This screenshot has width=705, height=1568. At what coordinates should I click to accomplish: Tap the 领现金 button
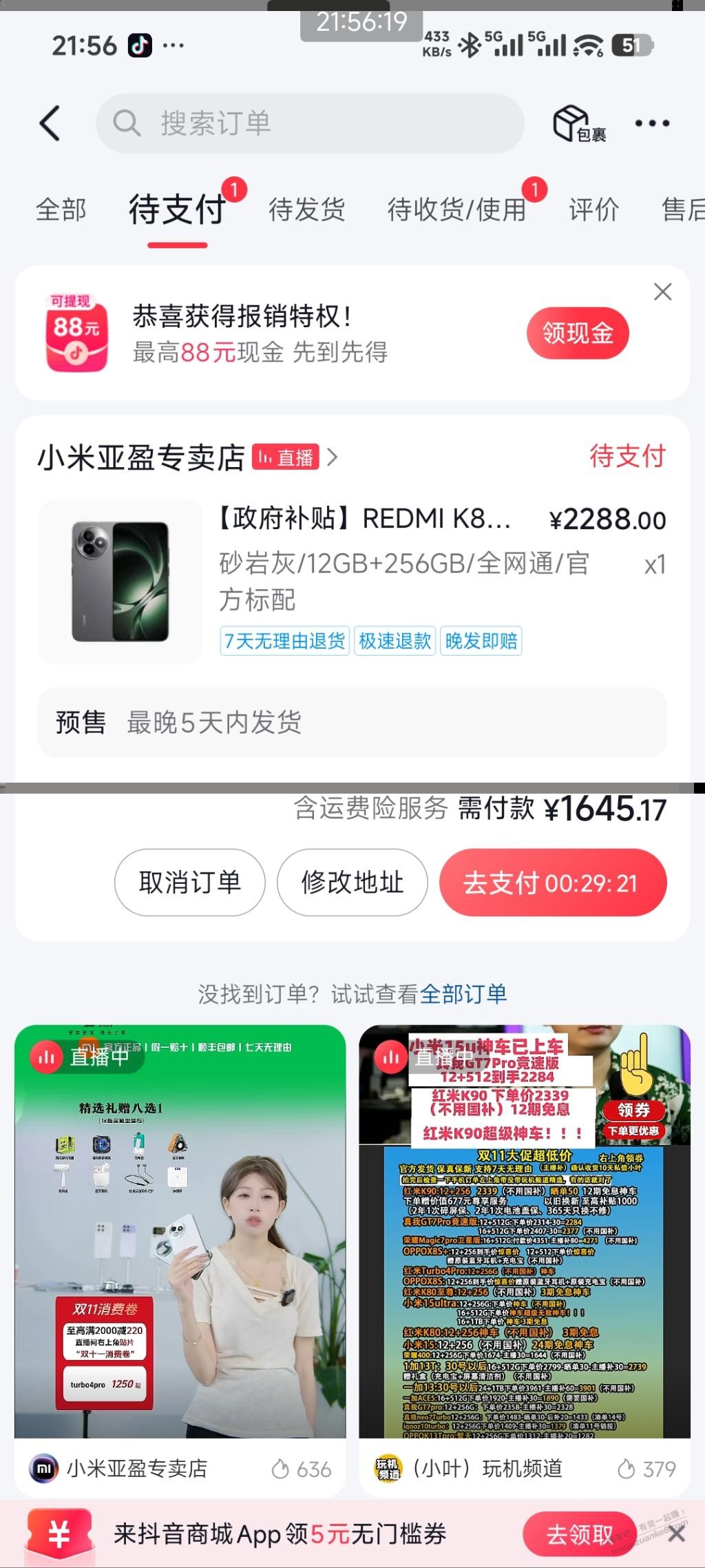(577, 333)
